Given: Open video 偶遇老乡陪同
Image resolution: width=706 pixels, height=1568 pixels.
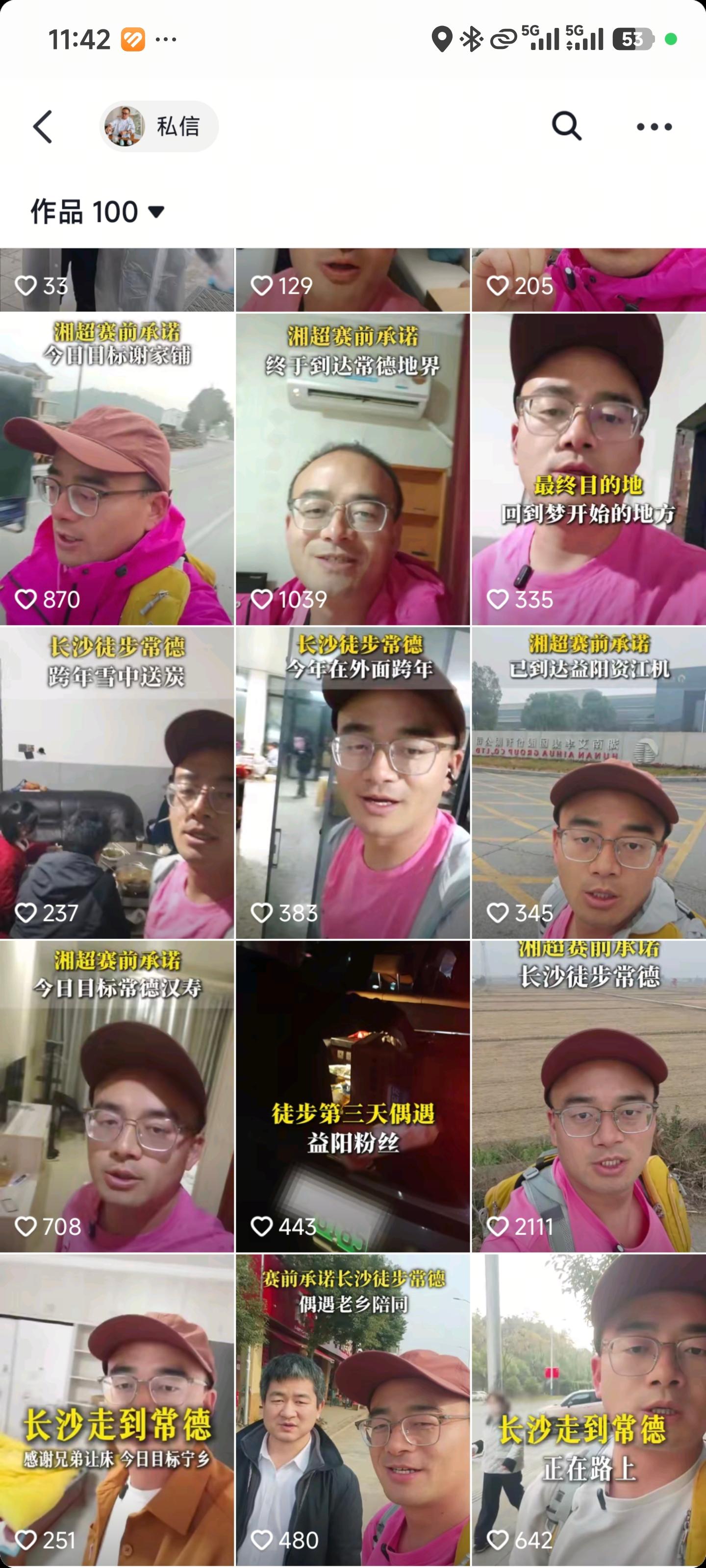Looking at the screenshot, I should point(353,1409).
